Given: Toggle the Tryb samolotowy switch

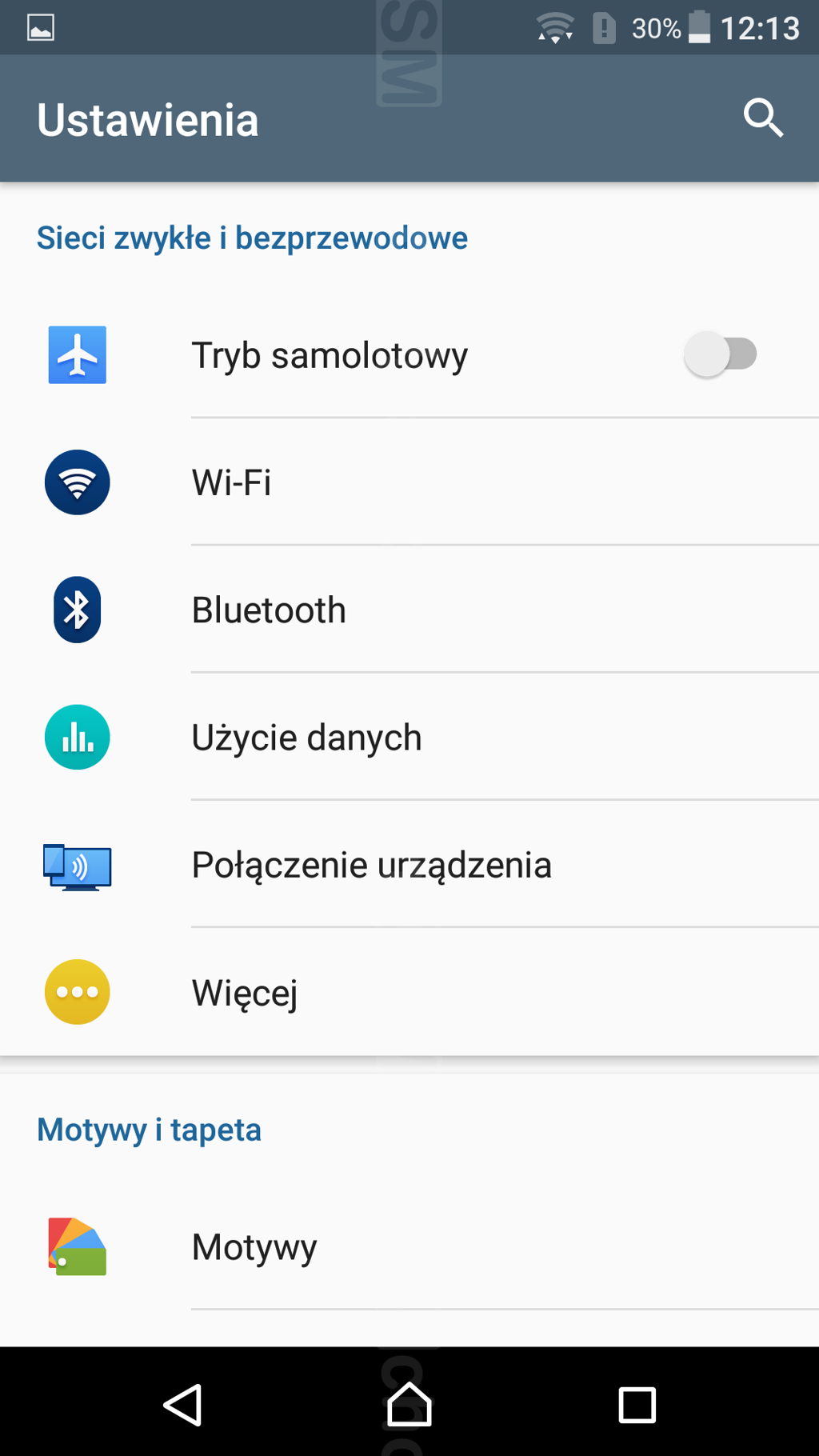Looking at the screenshot, I should [720, 354].
